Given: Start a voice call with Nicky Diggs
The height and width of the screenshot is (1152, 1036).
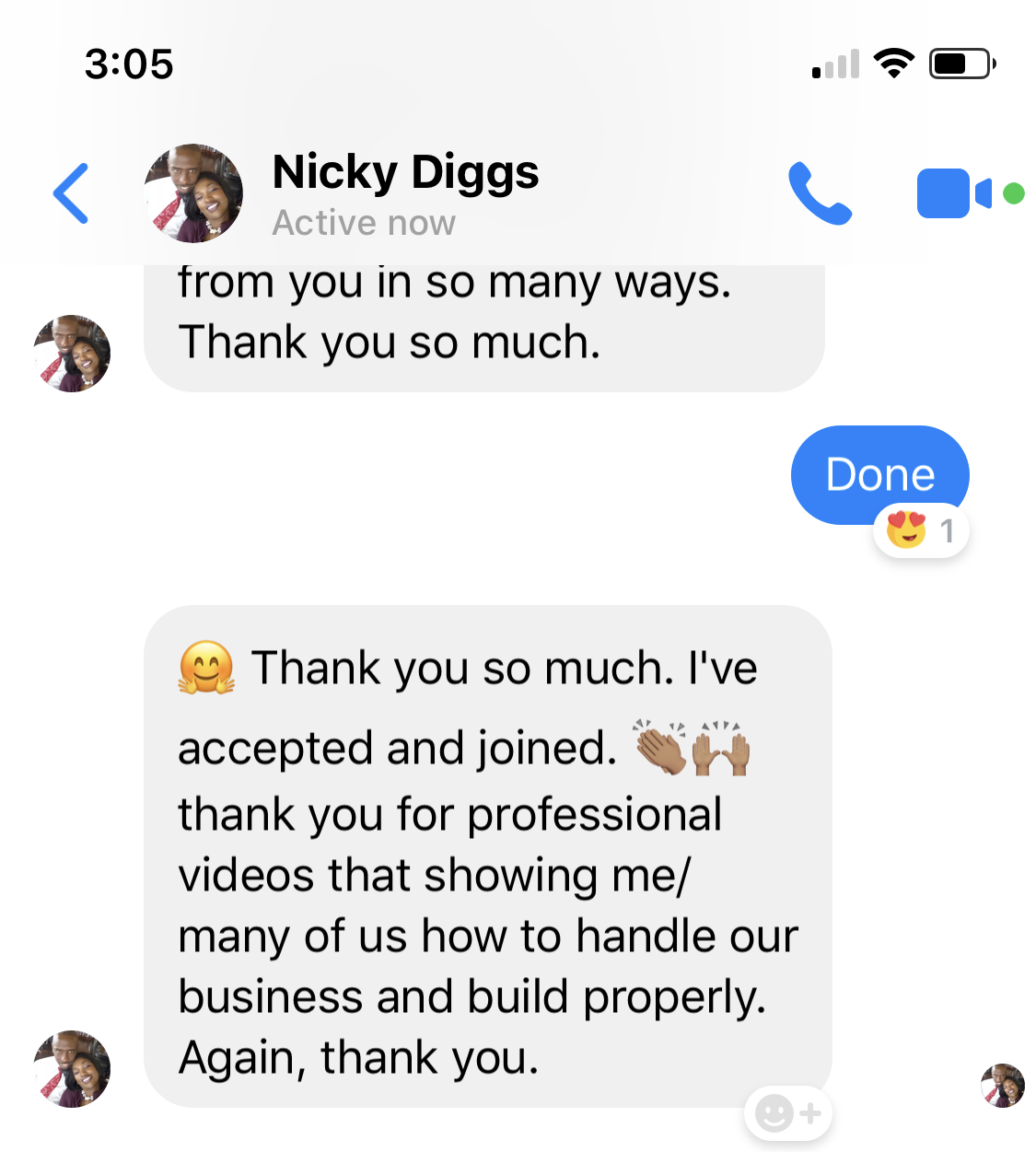Looking at the screenshot, I should tap(820, 193).
